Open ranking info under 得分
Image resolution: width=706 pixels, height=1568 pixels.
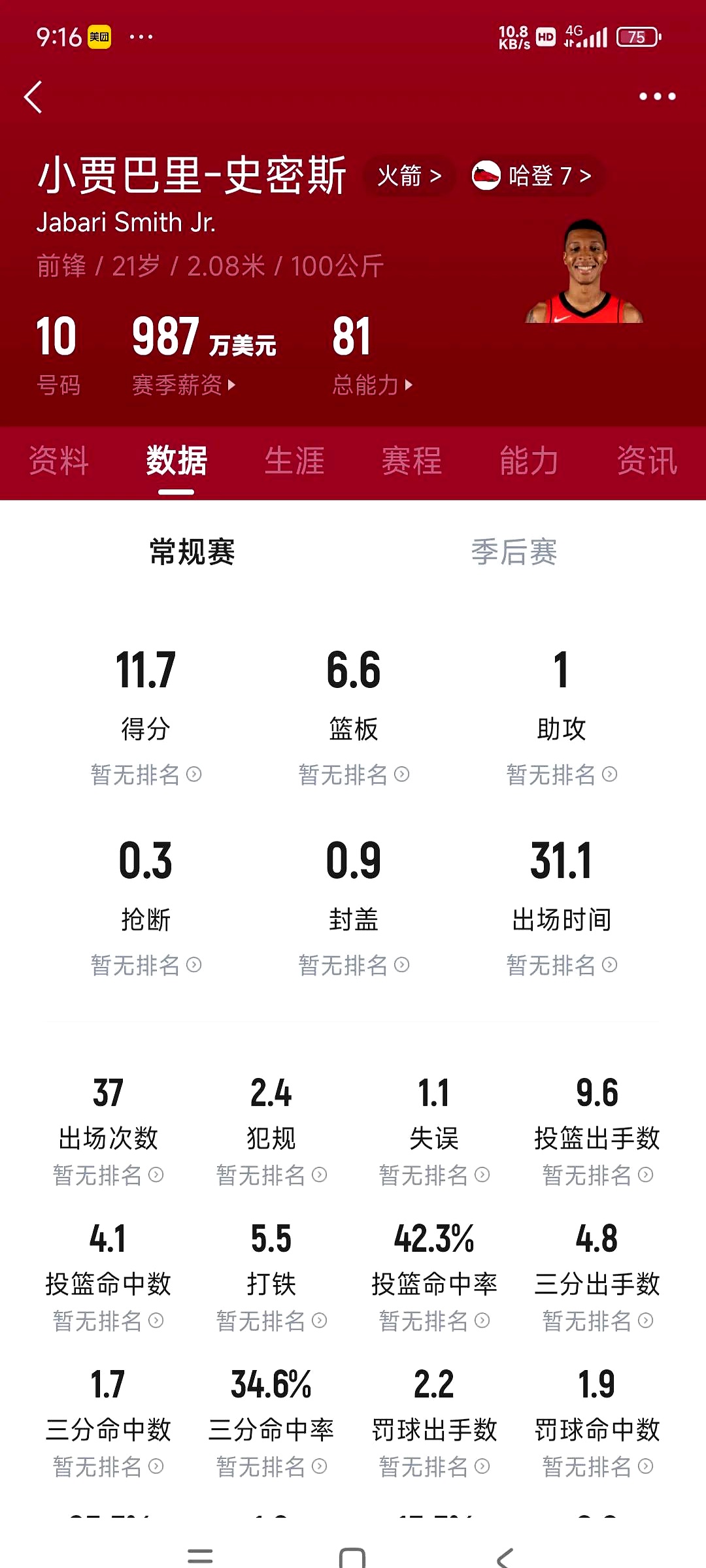click(146, 775)
